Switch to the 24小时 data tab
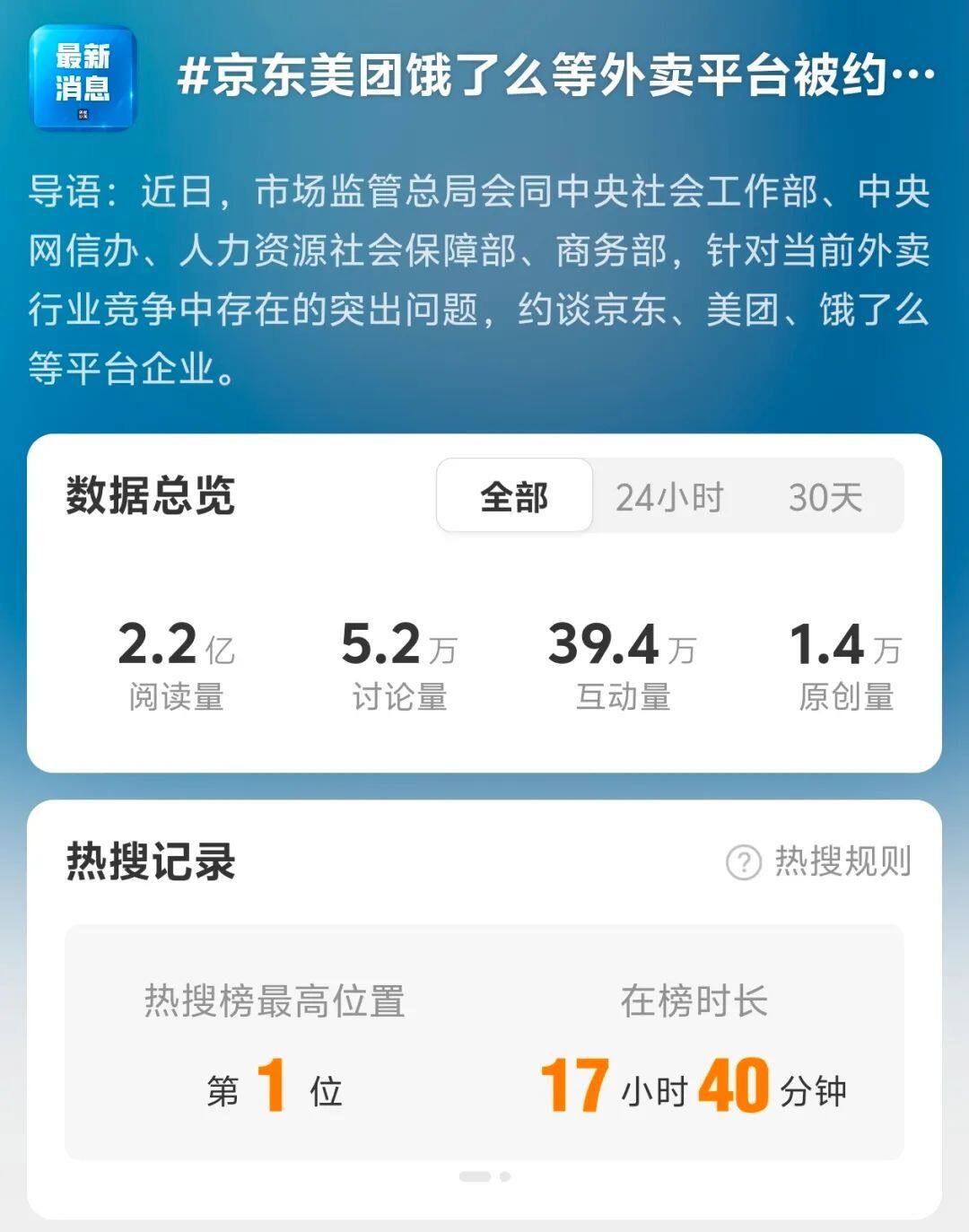Screen dimensions: 969x1232 point(669,497)
